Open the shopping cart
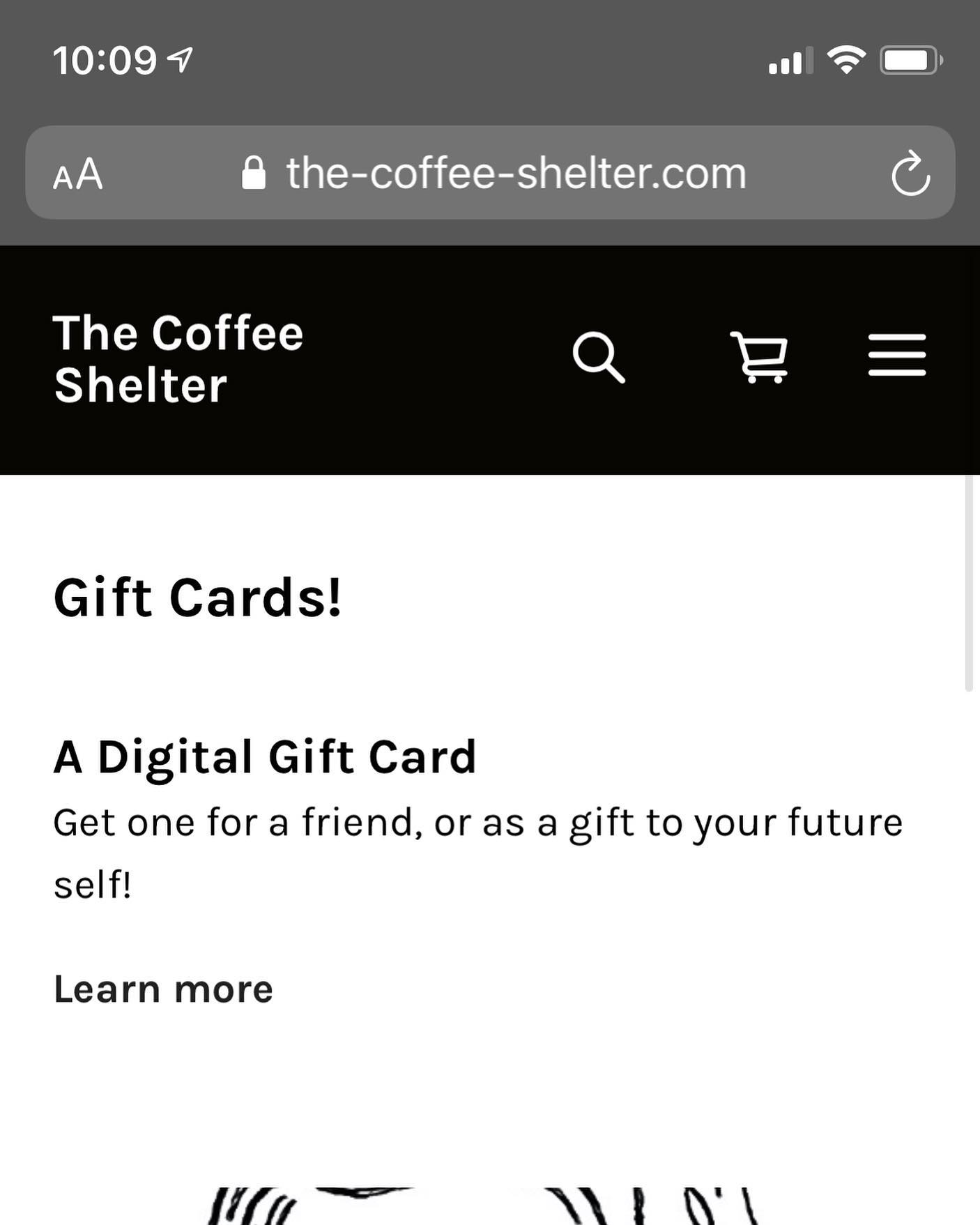 [x=760, y=357]
